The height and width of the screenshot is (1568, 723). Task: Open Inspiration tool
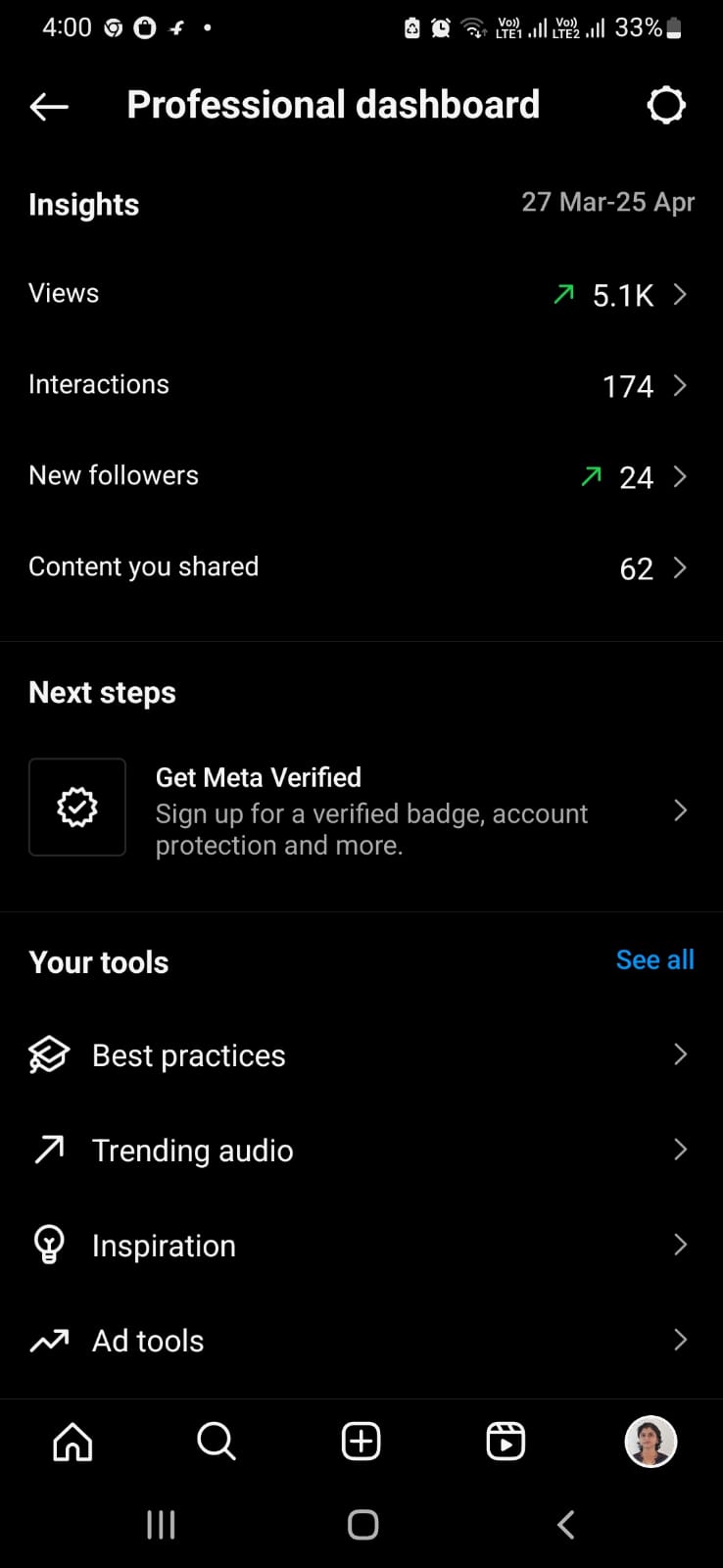pos(361,1245)
